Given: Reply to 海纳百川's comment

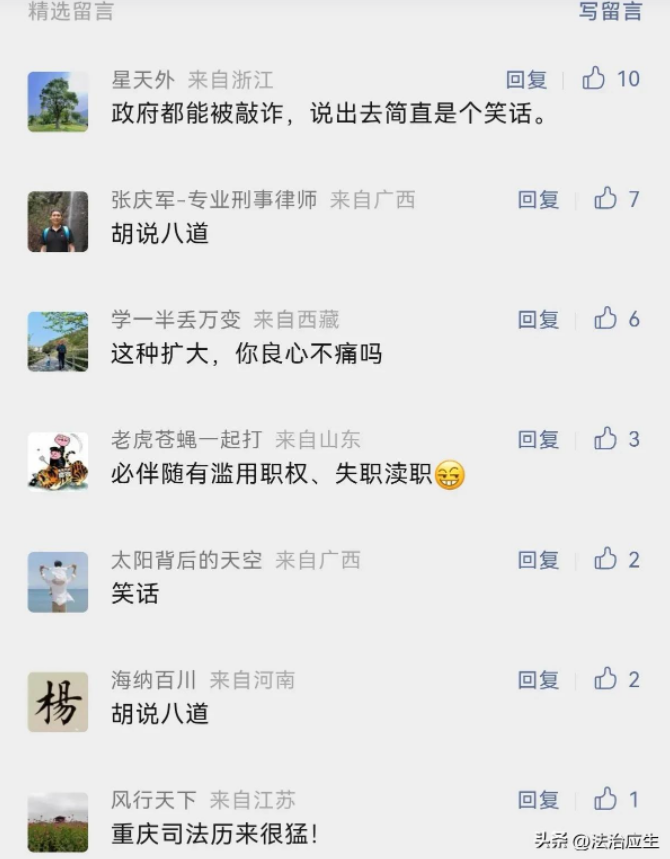Looking at the screenshot, I should (x=538, y=680).
